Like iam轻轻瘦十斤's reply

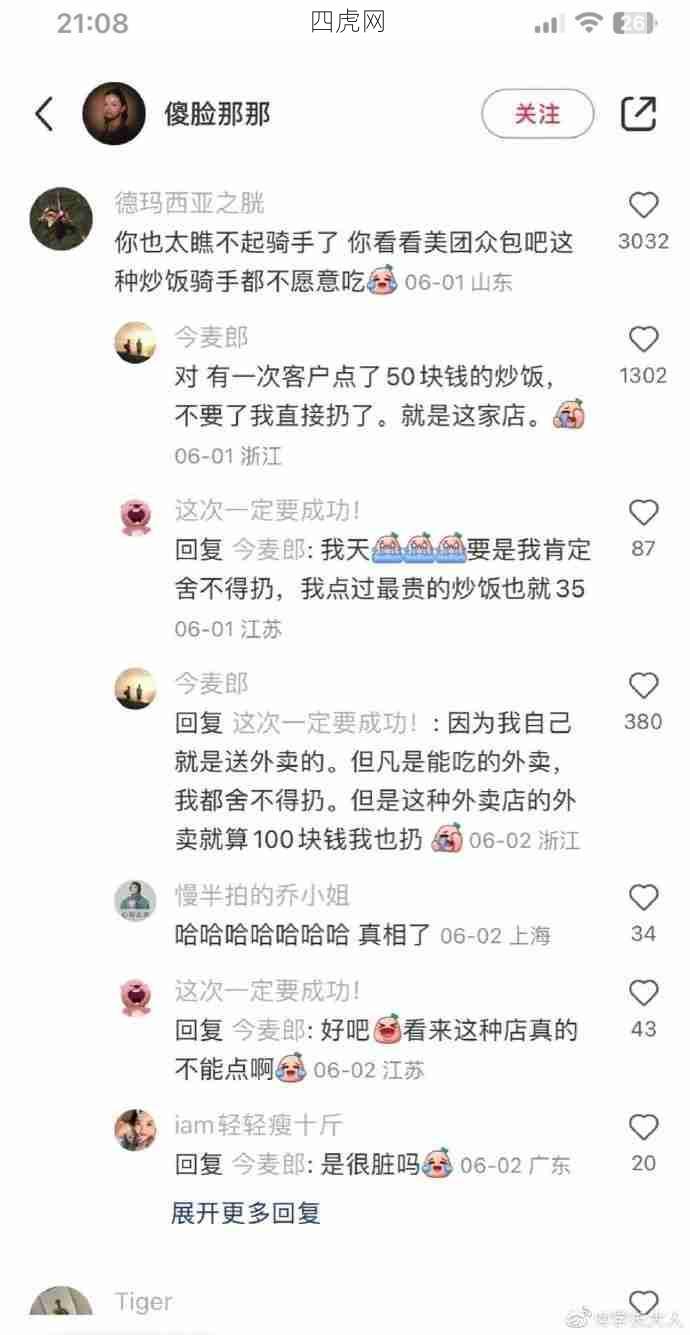[x=643, y=1128]
